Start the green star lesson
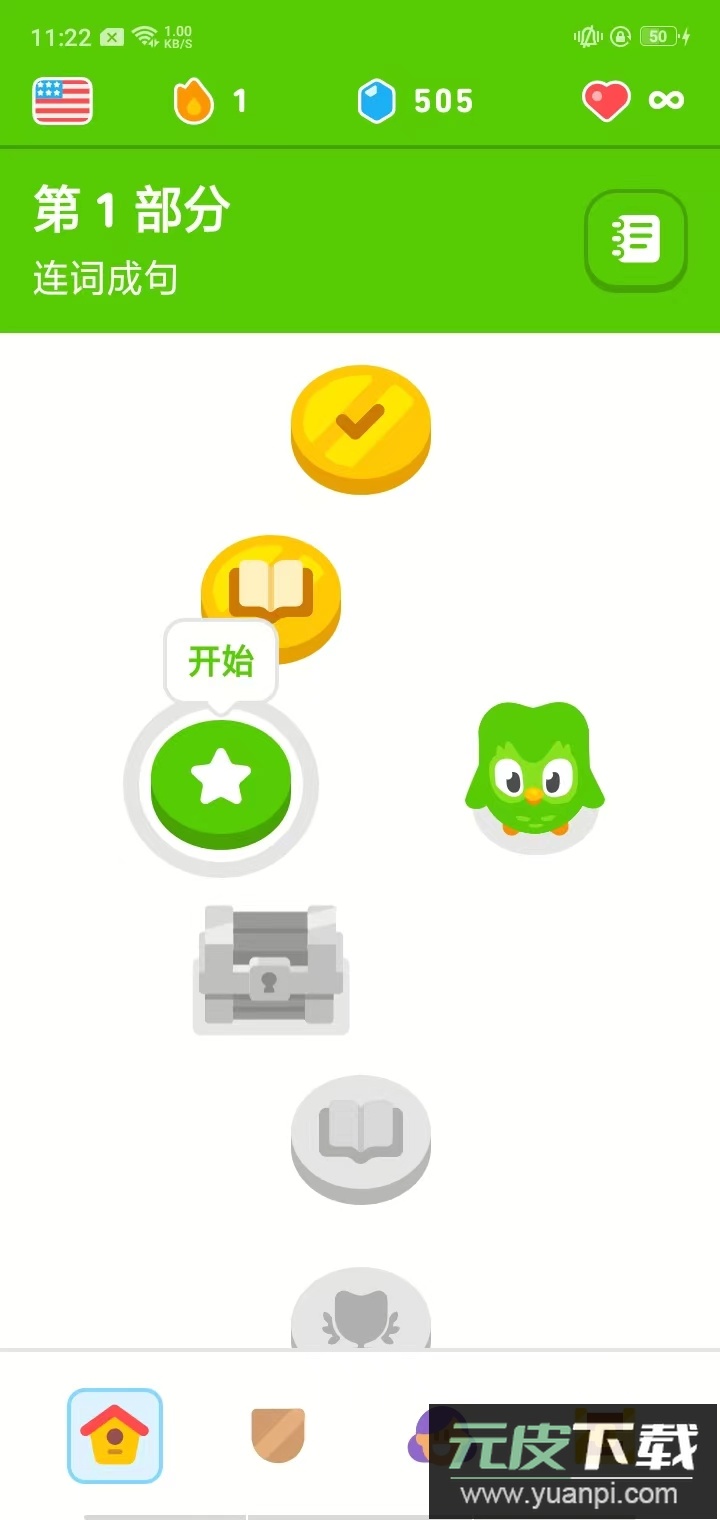Screen dimensions: 720x1520 click(x=221, y=780)
